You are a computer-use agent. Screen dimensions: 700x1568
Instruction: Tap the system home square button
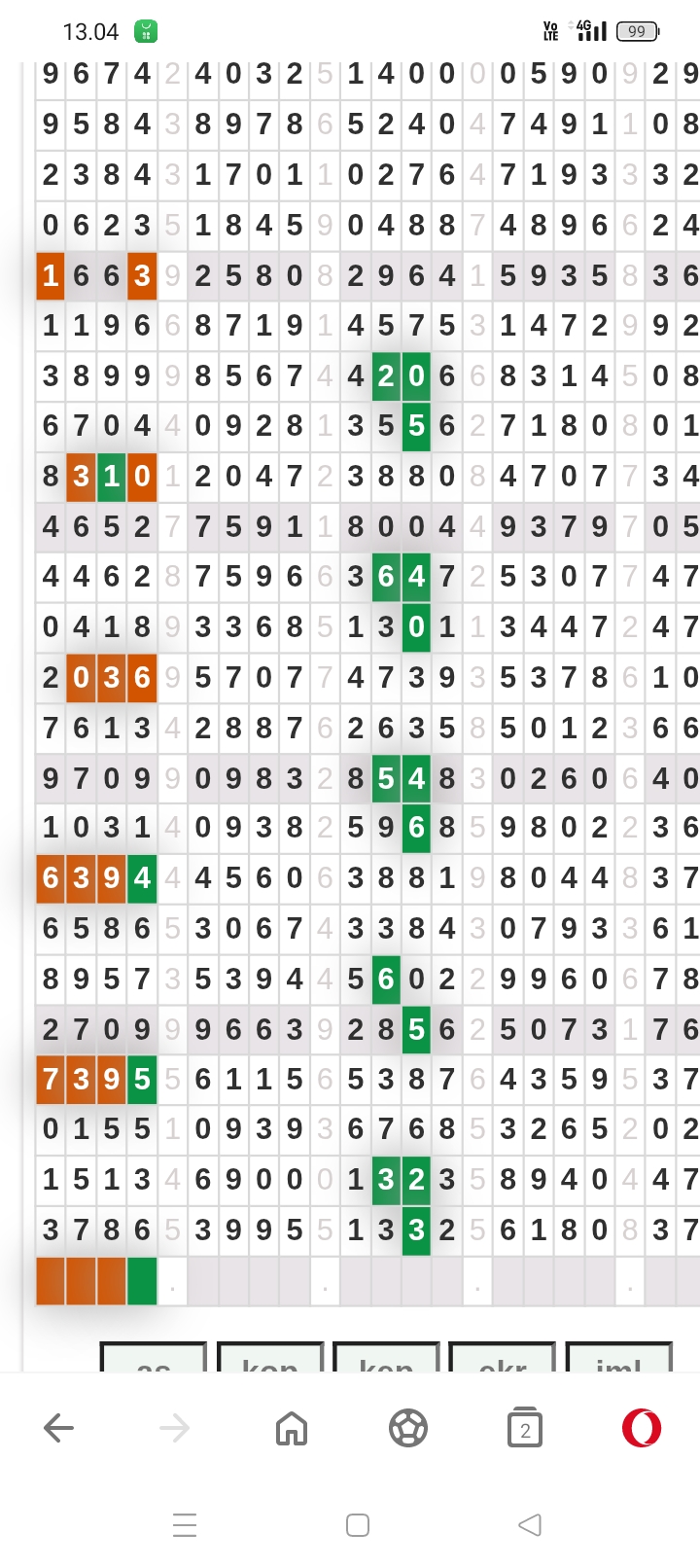358,1525
